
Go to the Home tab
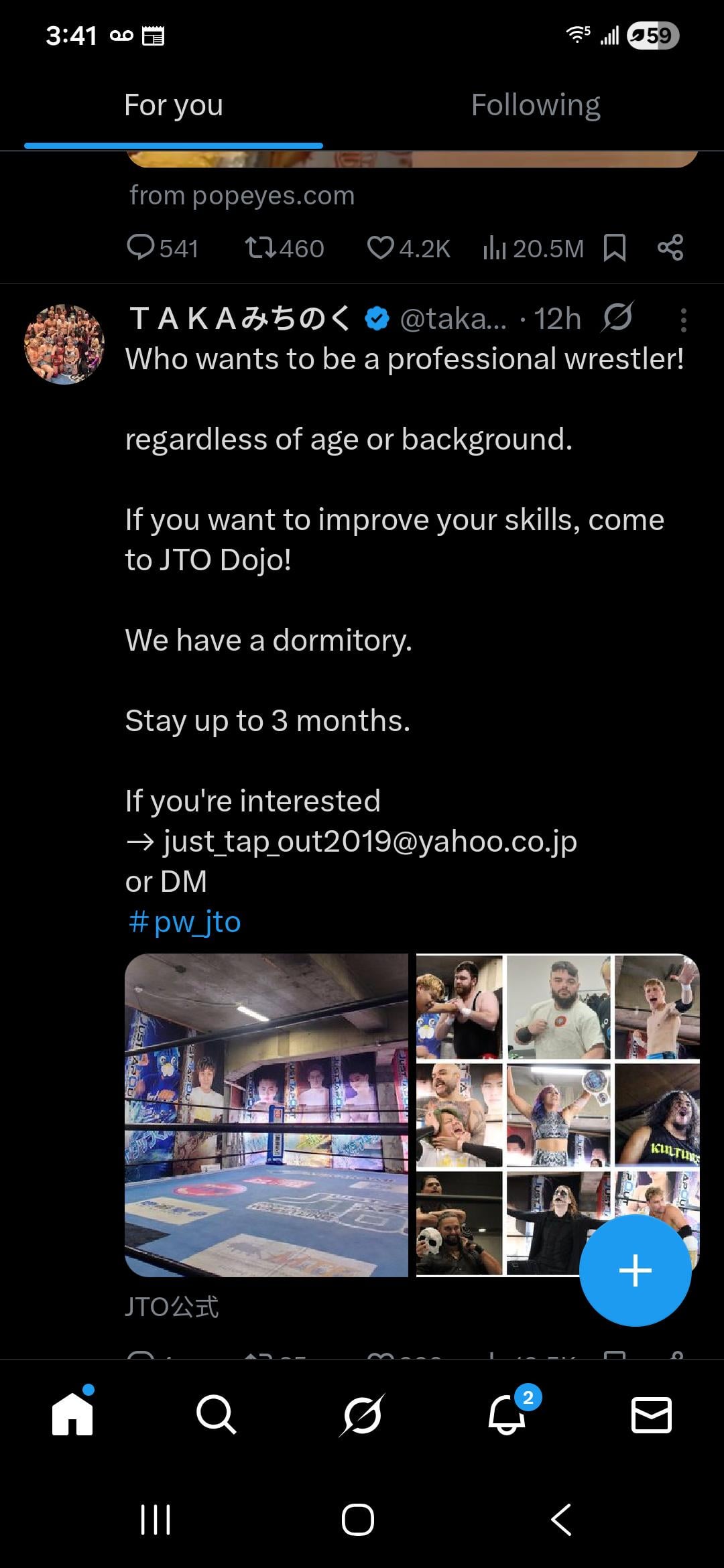pos(72,1414)
